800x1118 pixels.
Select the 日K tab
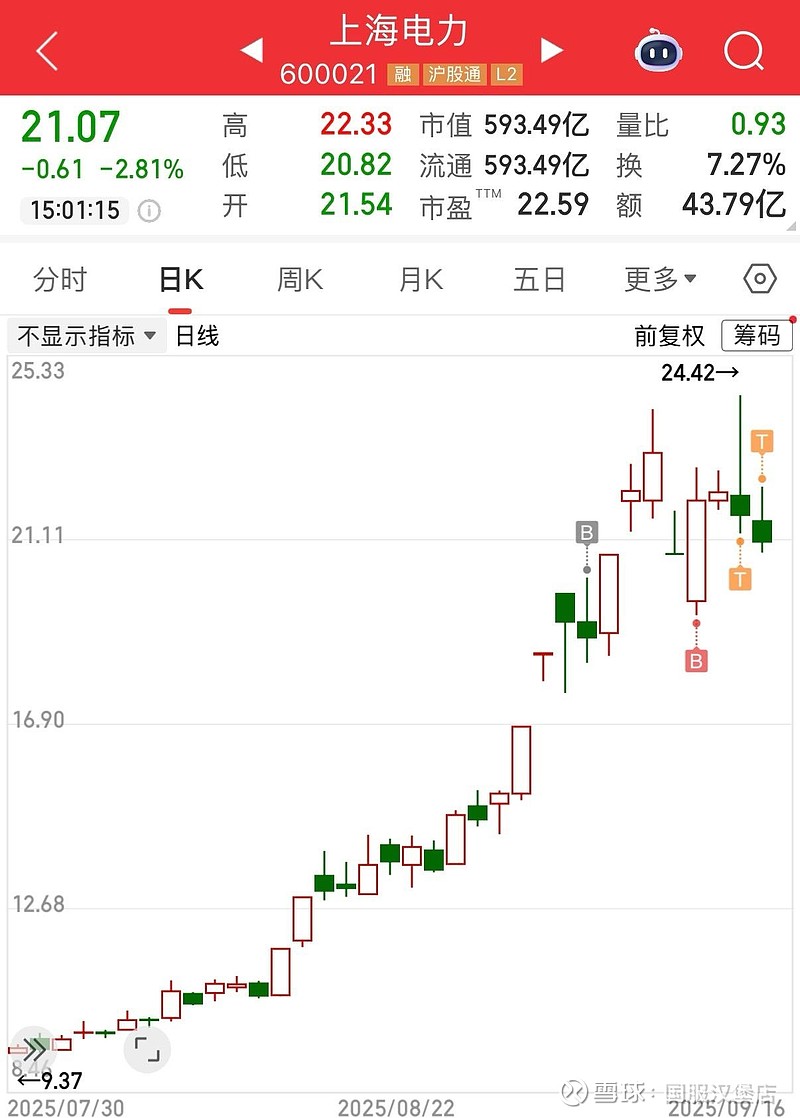181,280
